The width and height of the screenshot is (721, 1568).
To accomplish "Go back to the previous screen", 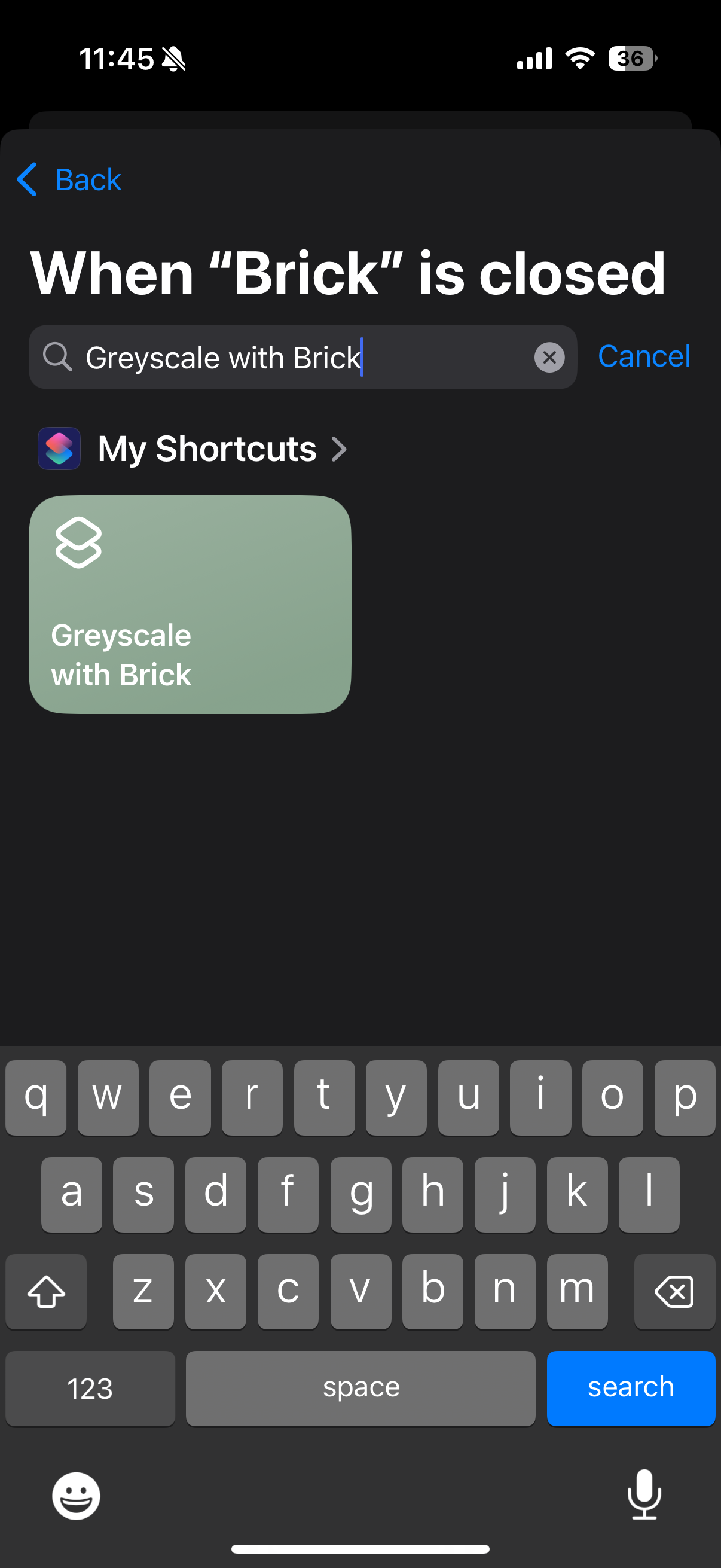I will tap(69, 179).
